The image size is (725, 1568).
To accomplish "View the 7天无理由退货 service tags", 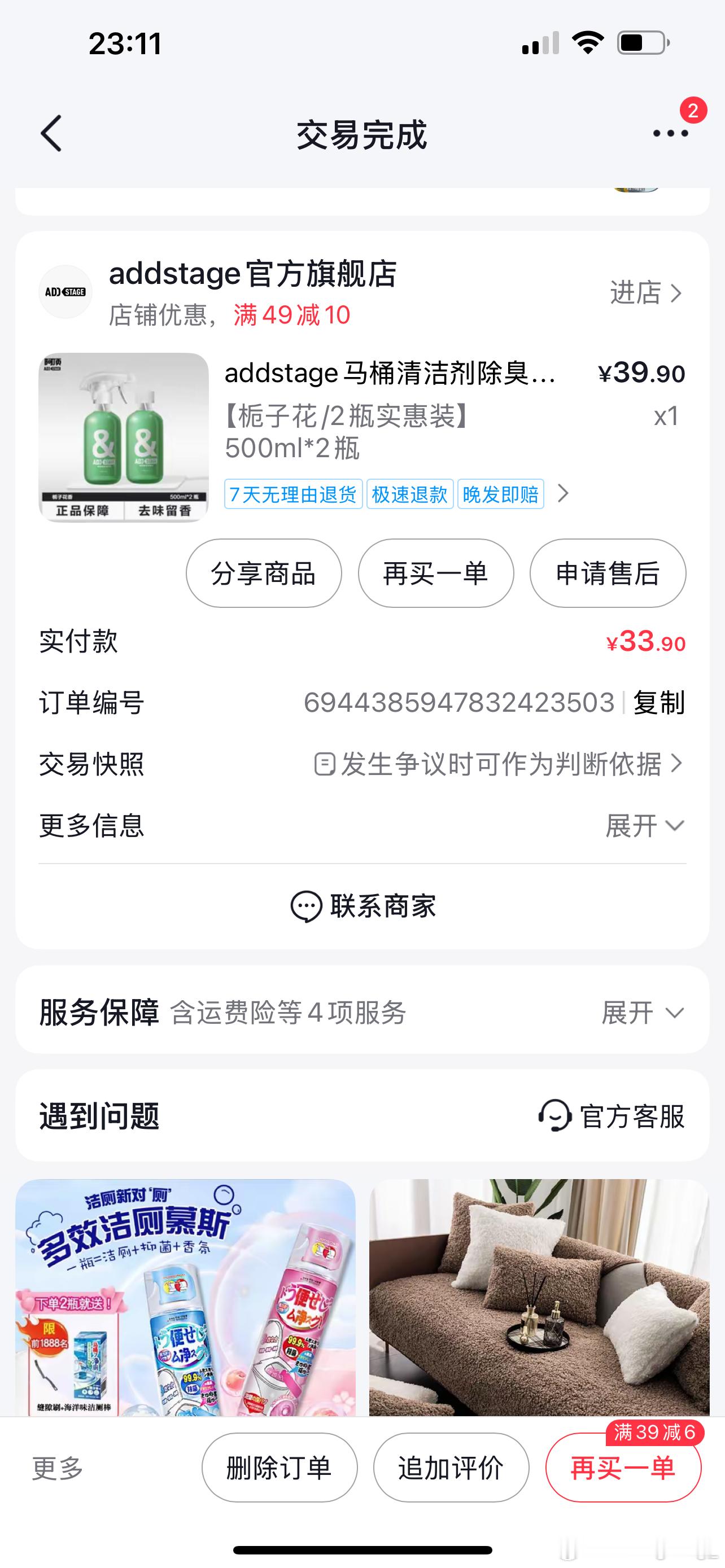I will [x=294, y=494].
